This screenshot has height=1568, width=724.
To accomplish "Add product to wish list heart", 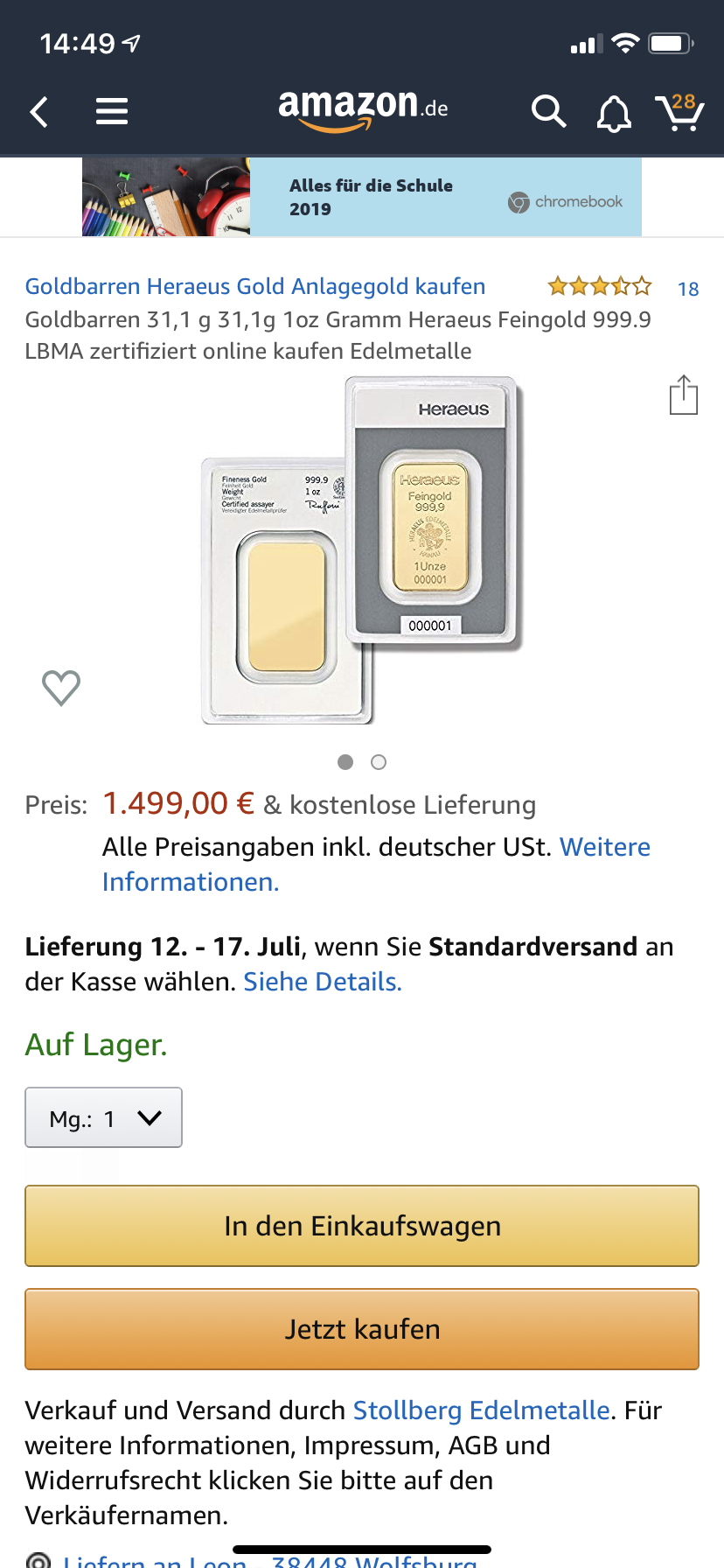I will [61, 688].
